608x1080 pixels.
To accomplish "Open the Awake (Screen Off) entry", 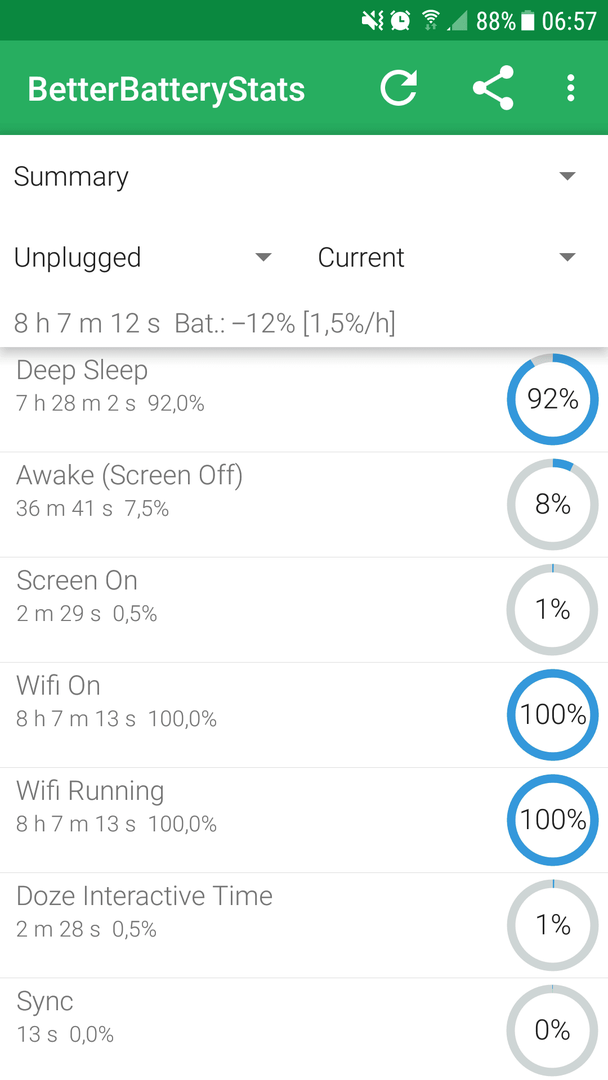I will 304,505.
